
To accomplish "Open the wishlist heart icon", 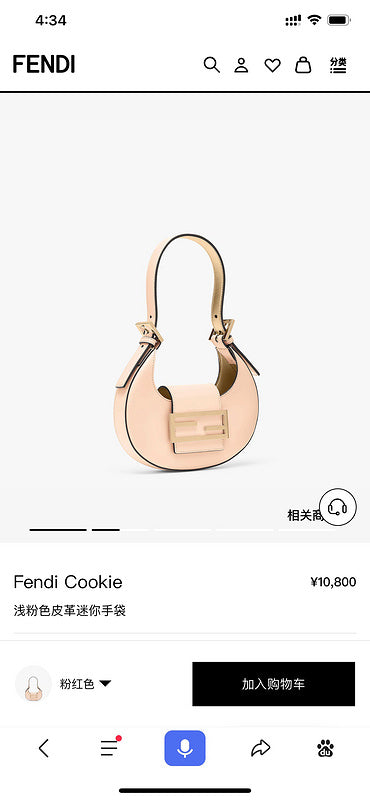I will pos(273,65).
